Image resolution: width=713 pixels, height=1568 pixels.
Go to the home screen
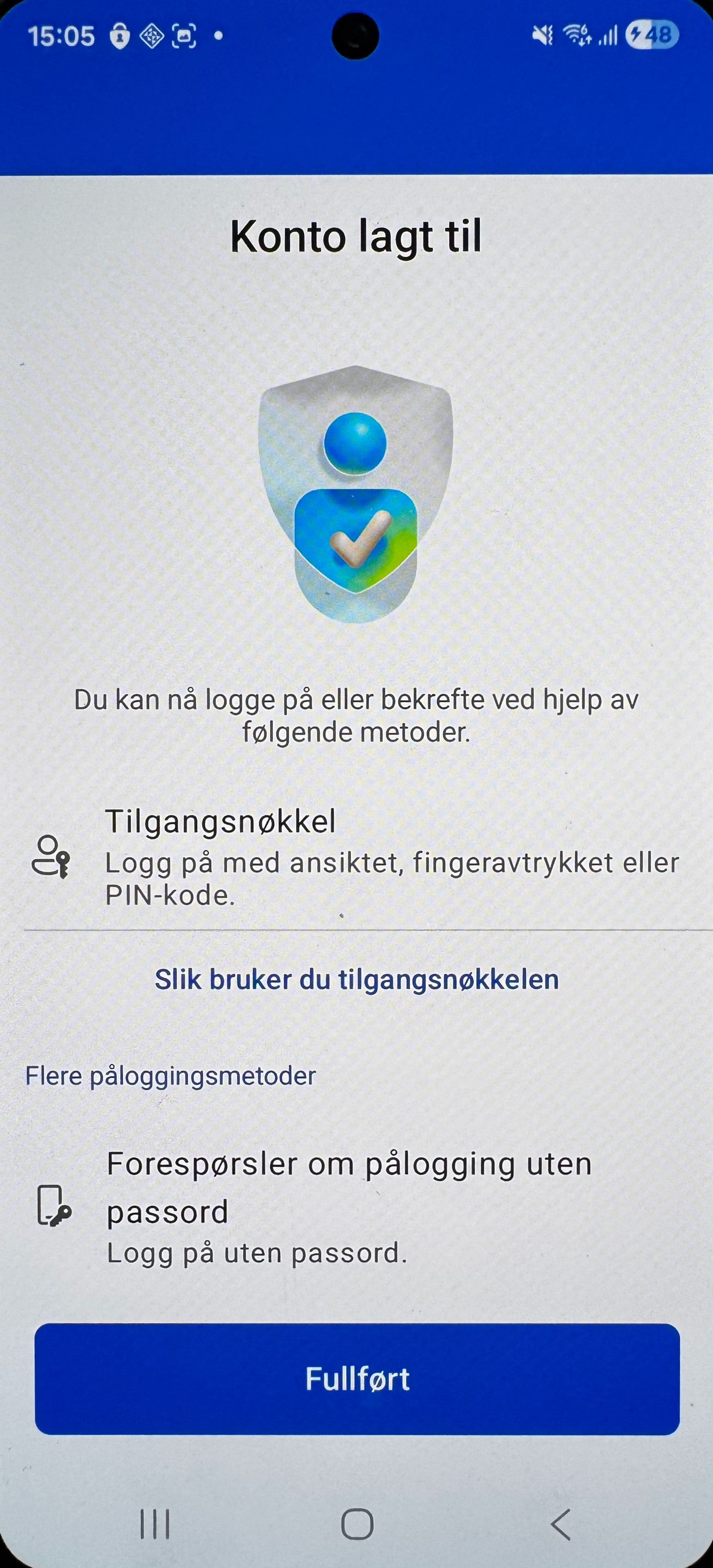(x=357, y=1524)
